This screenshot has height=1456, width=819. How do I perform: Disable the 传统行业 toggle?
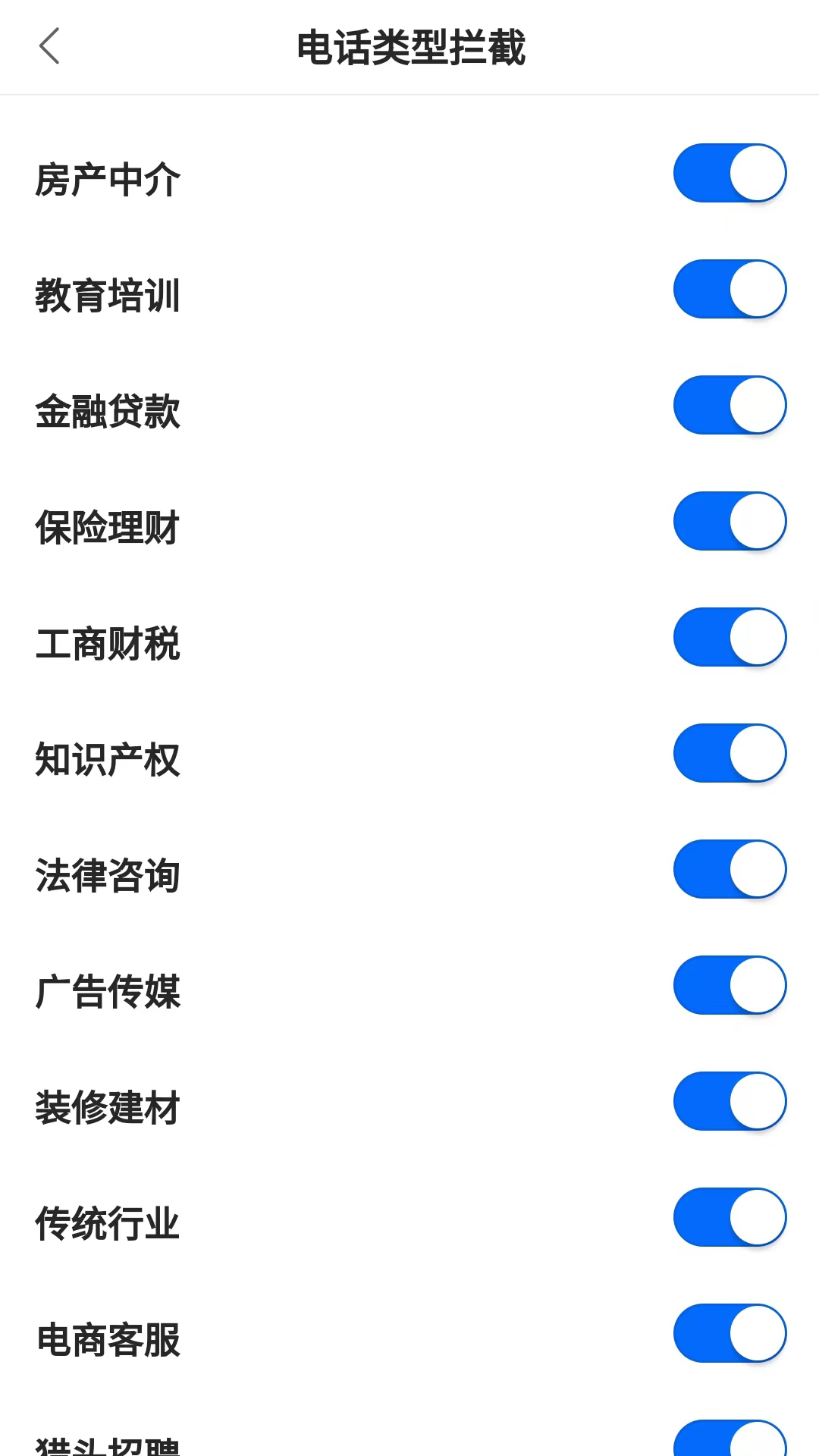730,1218
